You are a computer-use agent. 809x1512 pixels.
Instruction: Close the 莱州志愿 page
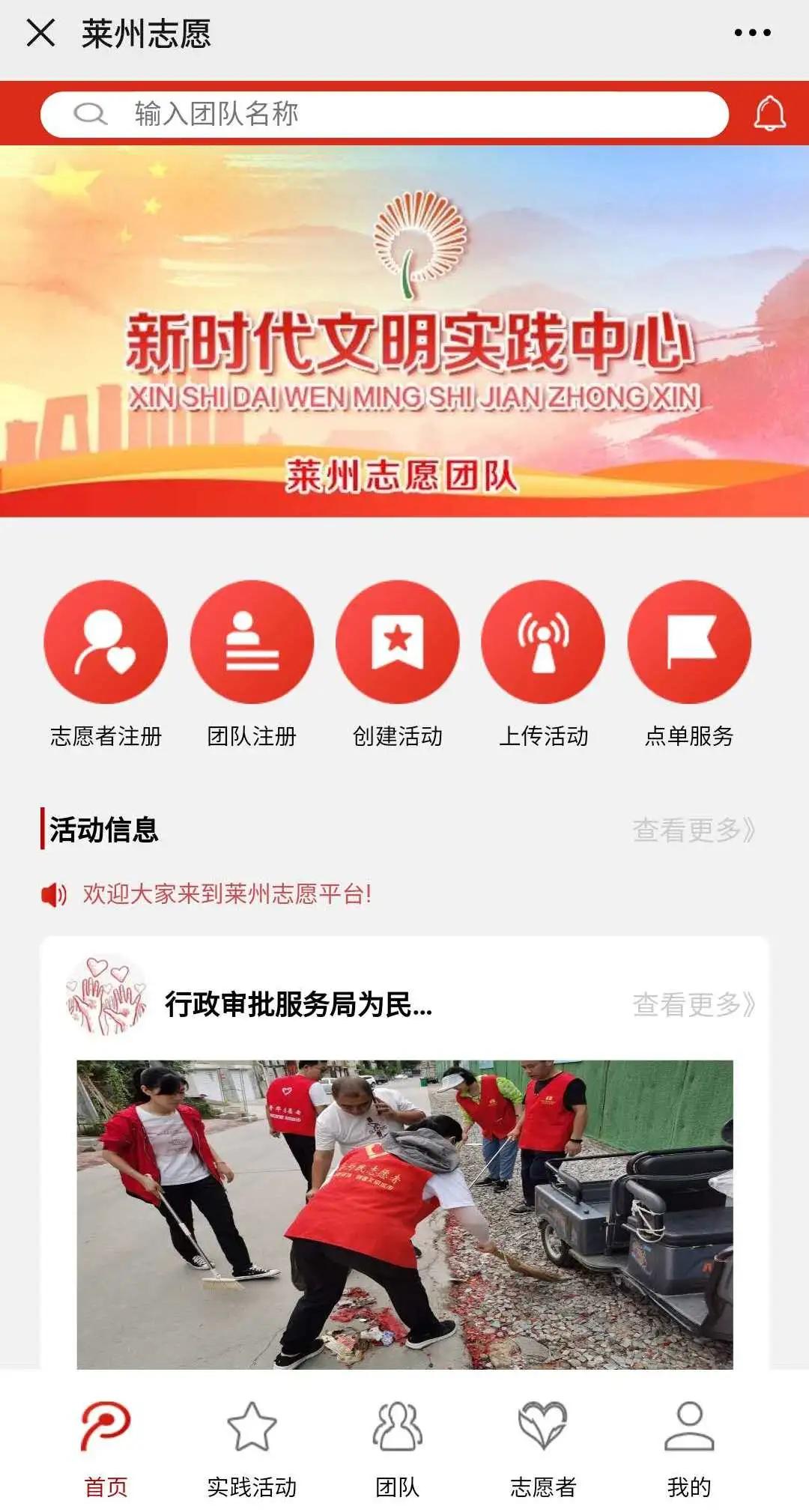(x=40, y=33)
